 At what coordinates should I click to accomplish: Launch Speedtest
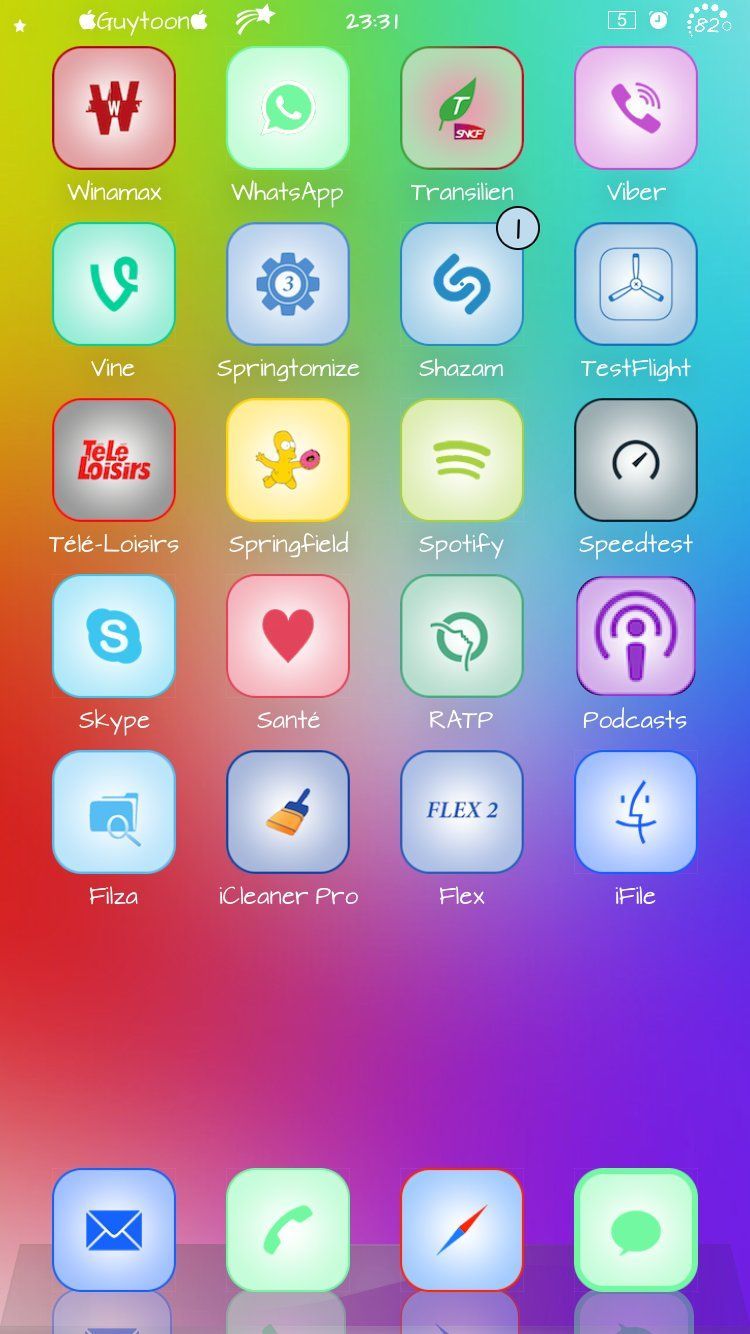coord(636,460)
